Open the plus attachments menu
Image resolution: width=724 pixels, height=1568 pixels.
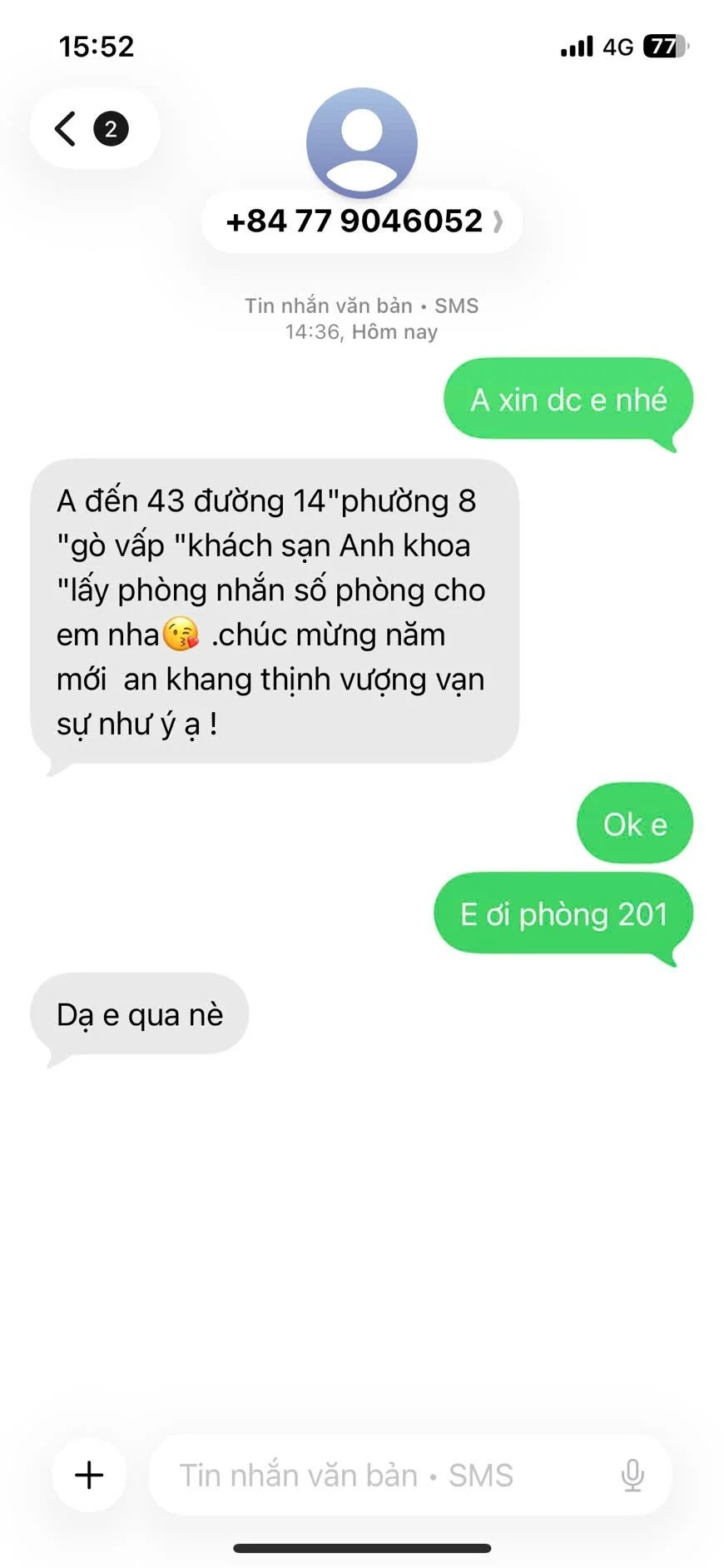89,1475
